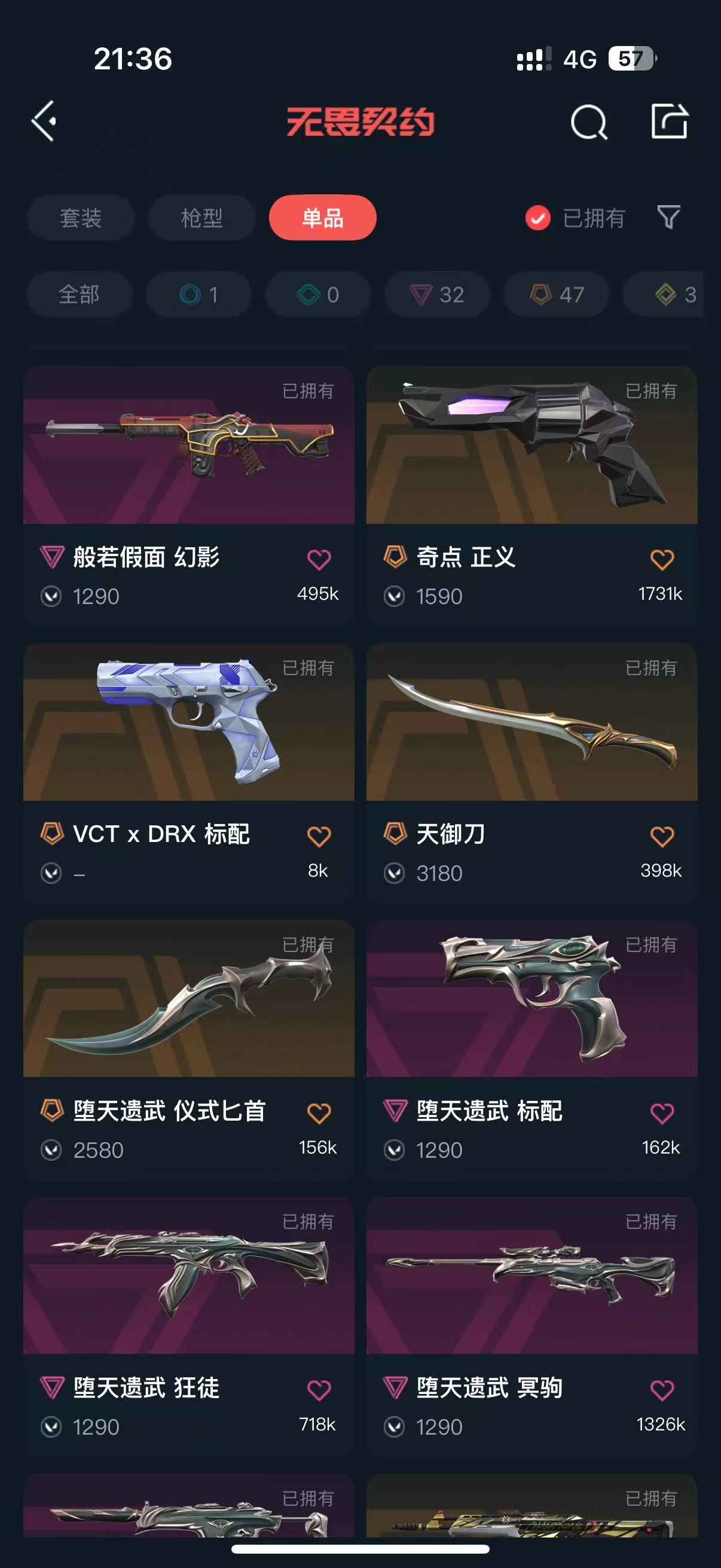Filter by the chip showing 47

(557, 295)
